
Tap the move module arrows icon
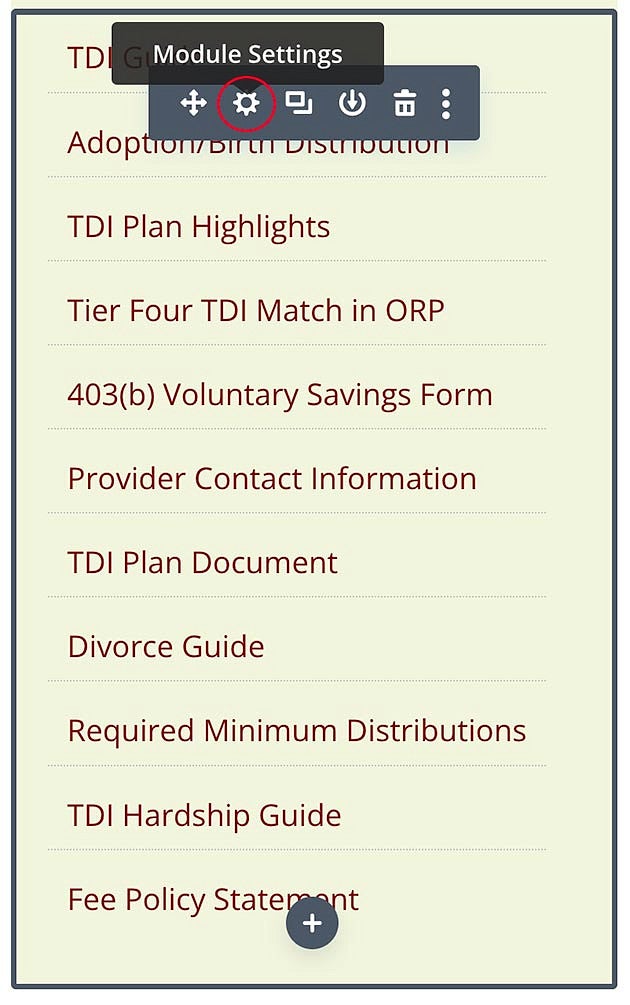point(193,103)
